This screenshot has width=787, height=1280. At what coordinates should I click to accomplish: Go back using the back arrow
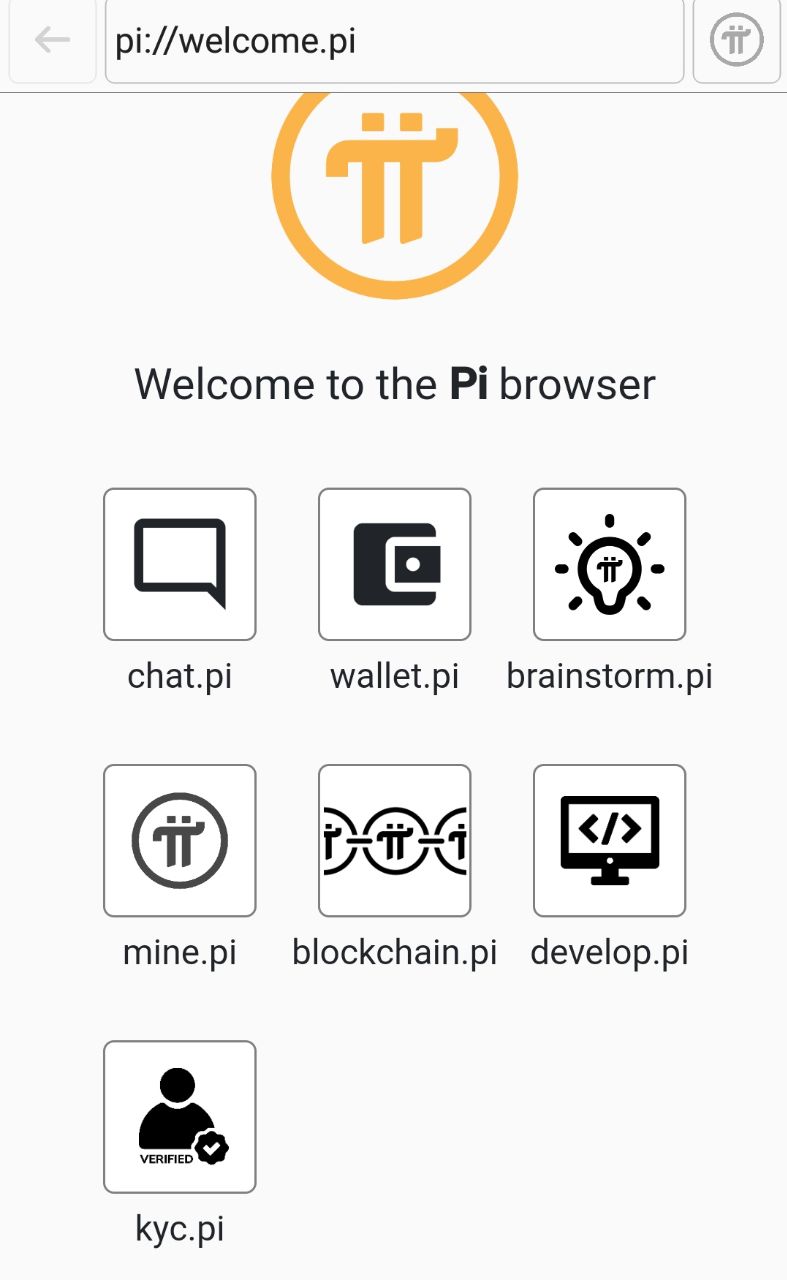52,42
